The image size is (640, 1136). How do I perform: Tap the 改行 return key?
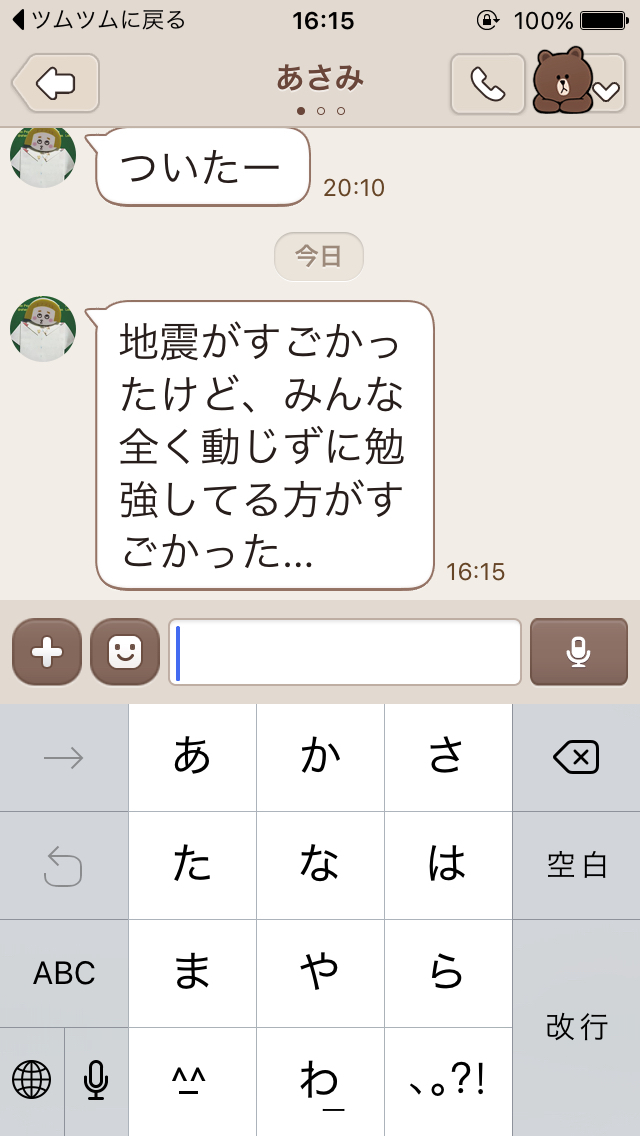[x=576, y=1026]
